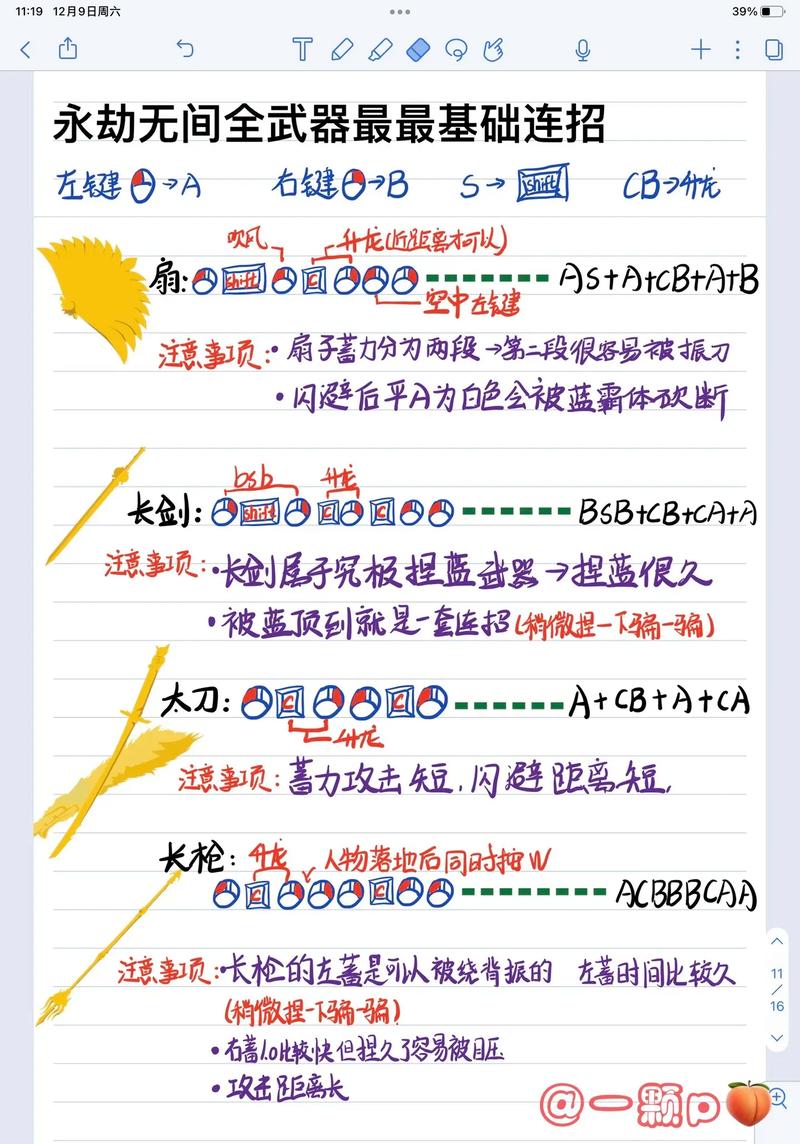Start audio recording with the microphone
Screen dimensions: 800x1144
click(x=582, y=49)
